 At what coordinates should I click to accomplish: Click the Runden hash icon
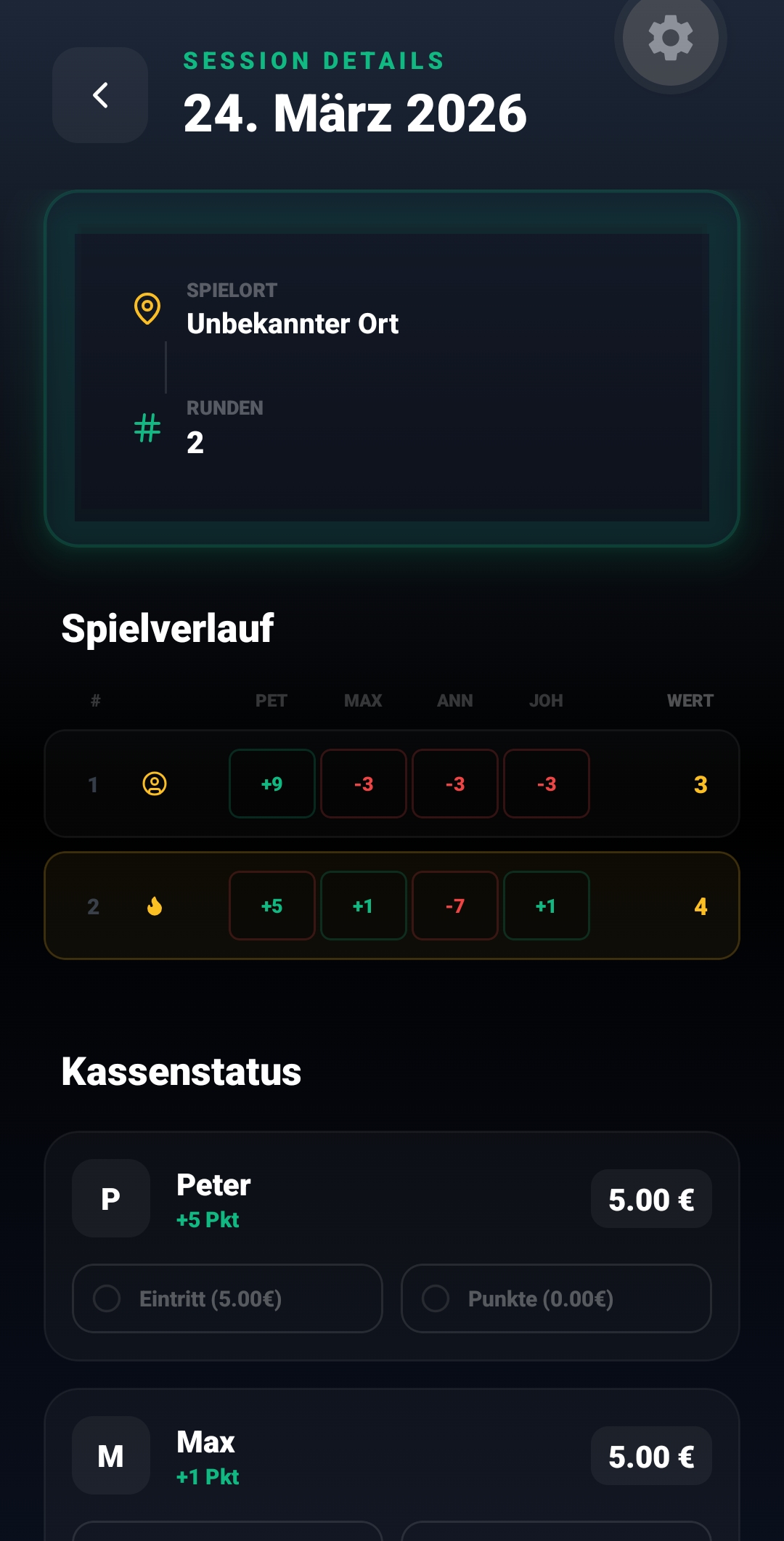coord(147,428)
